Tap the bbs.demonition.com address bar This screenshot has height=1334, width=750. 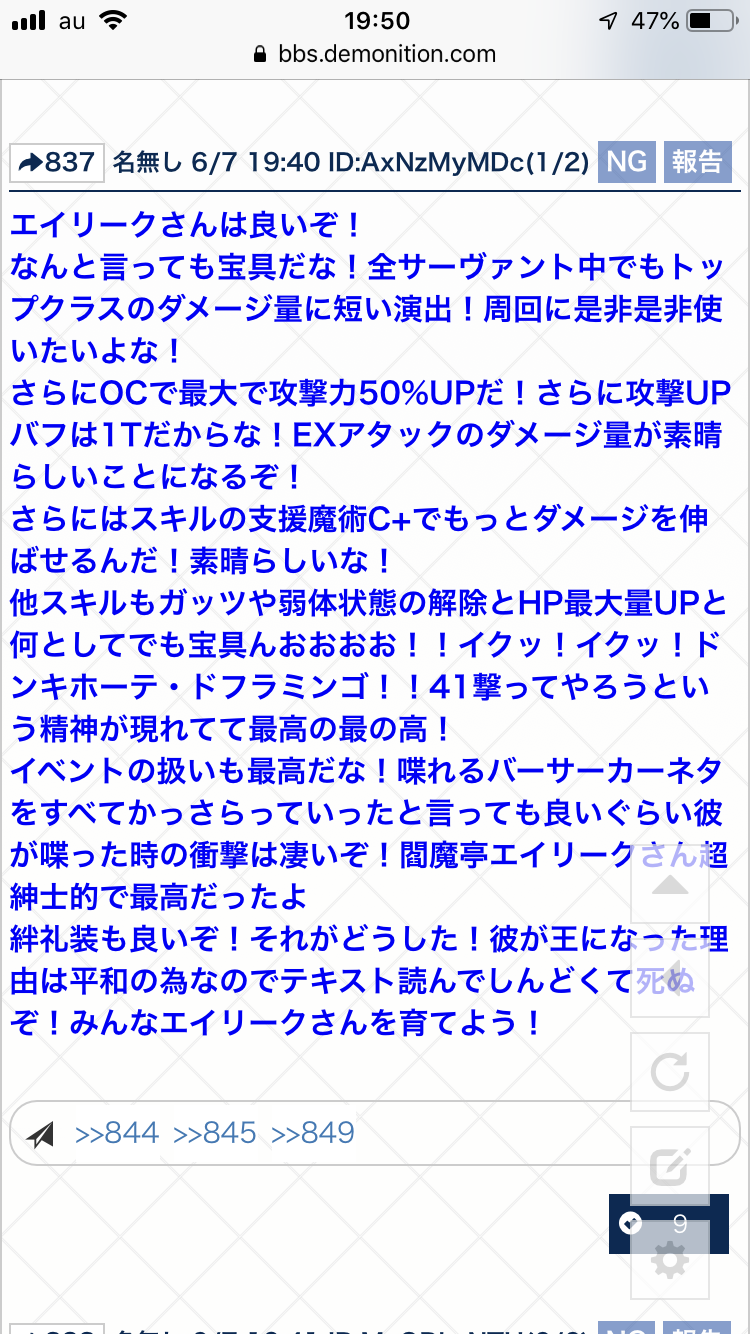pos(375,54)
